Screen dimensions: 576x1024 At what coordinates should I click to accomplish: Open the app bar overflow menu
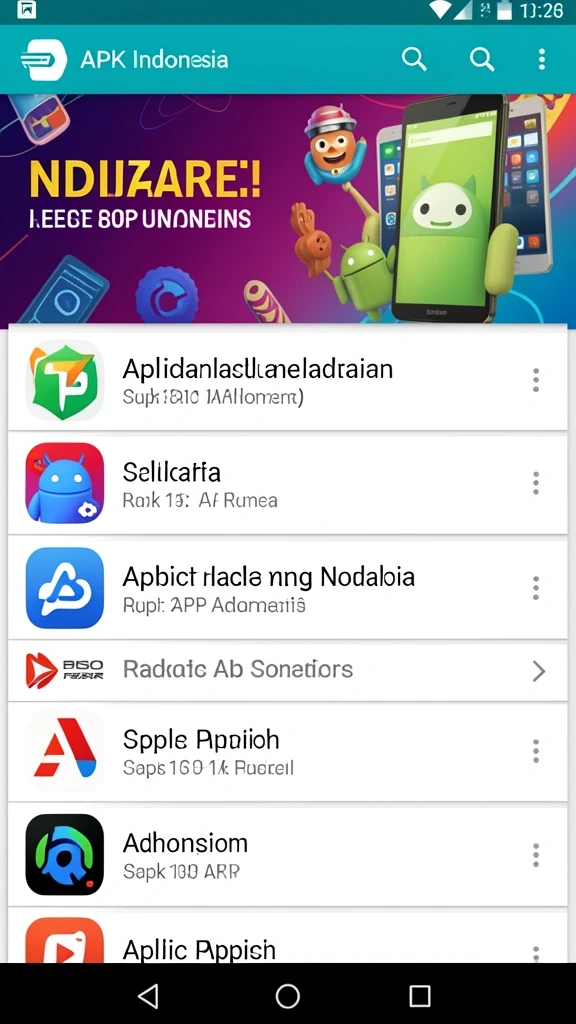(x=541, y=59)
